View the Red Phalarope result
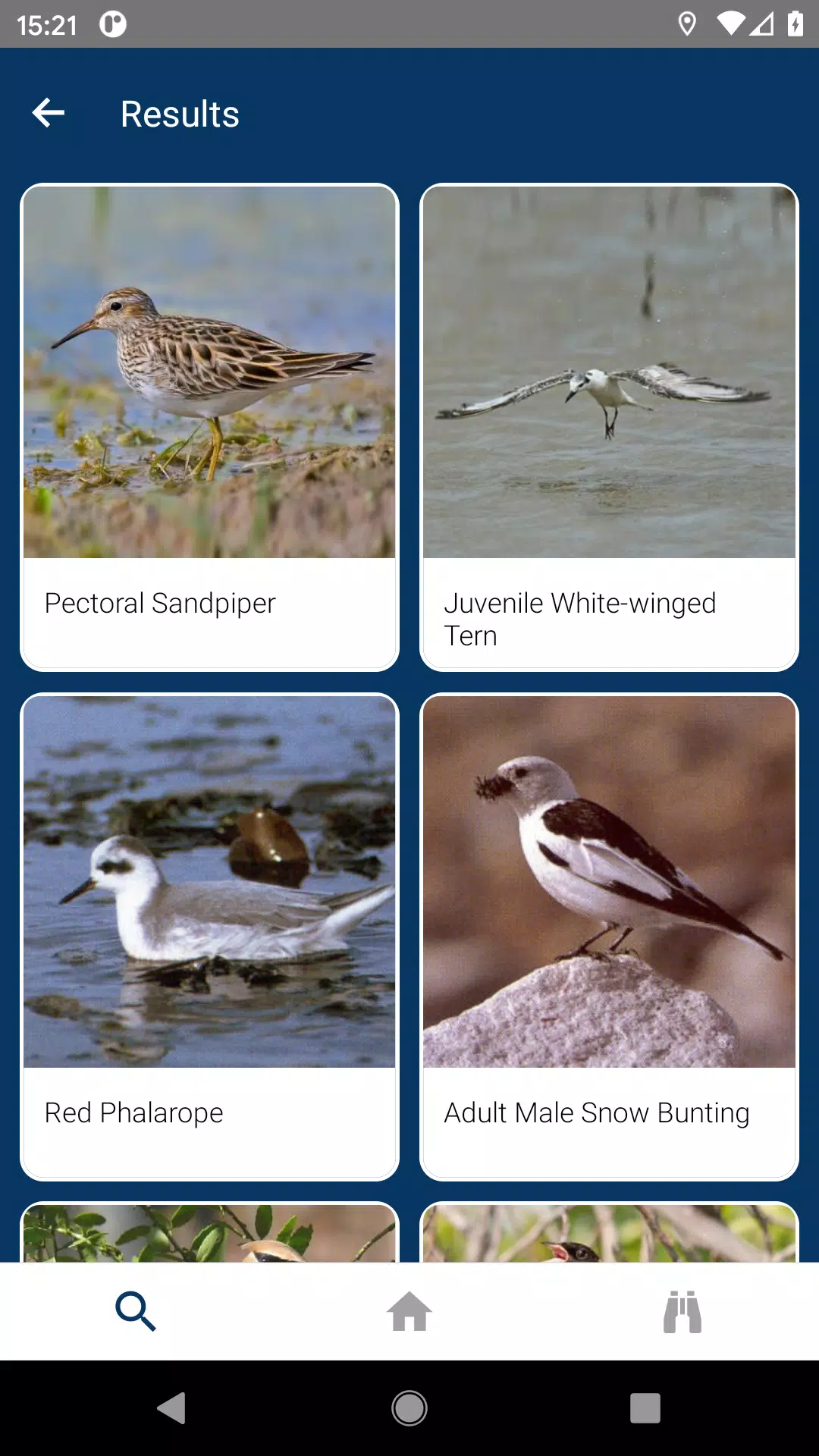 209,936
